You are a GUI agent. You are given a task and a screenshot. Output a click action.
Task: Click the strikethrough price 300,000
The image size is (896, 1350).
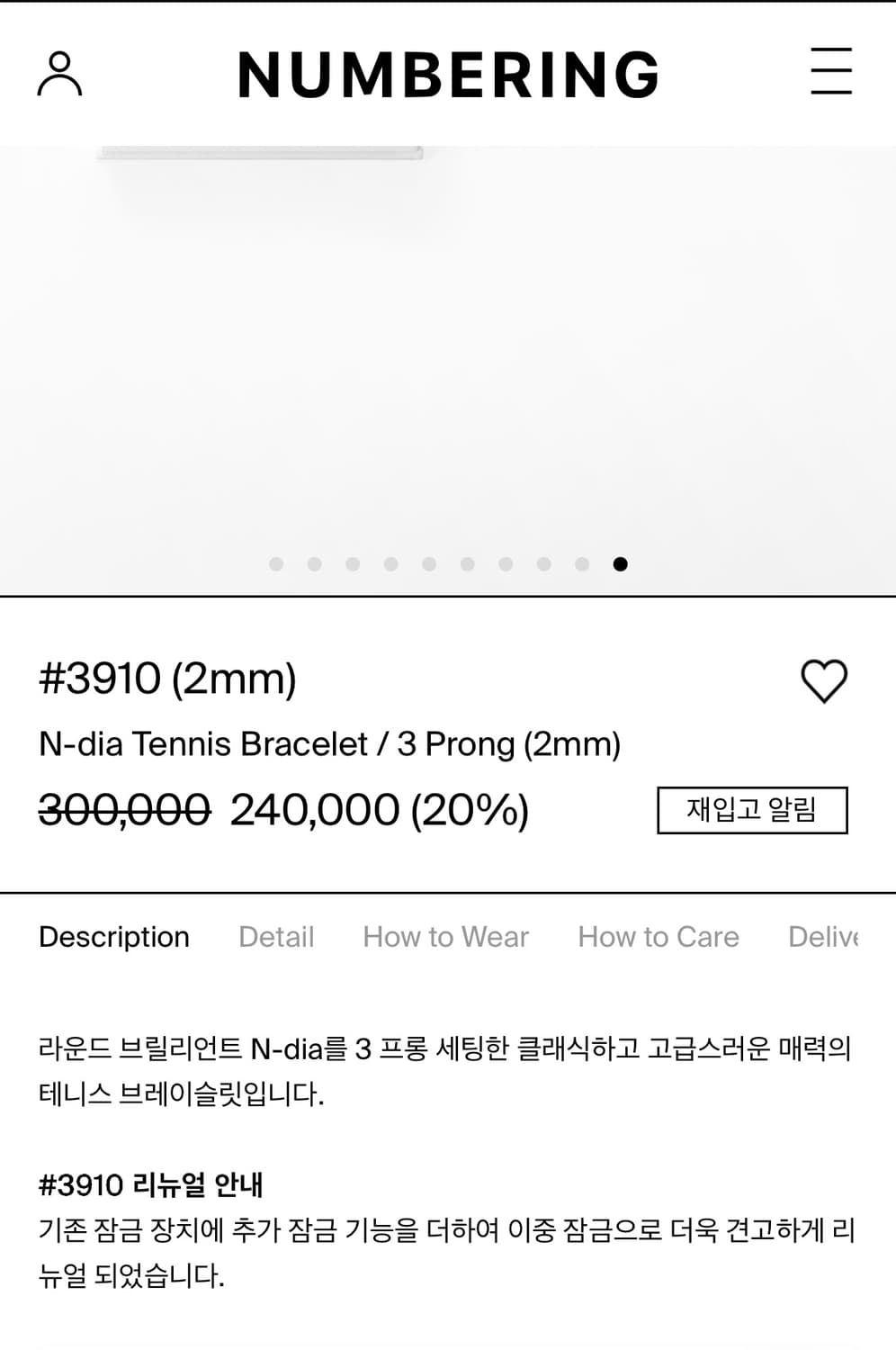pos(121,809)
